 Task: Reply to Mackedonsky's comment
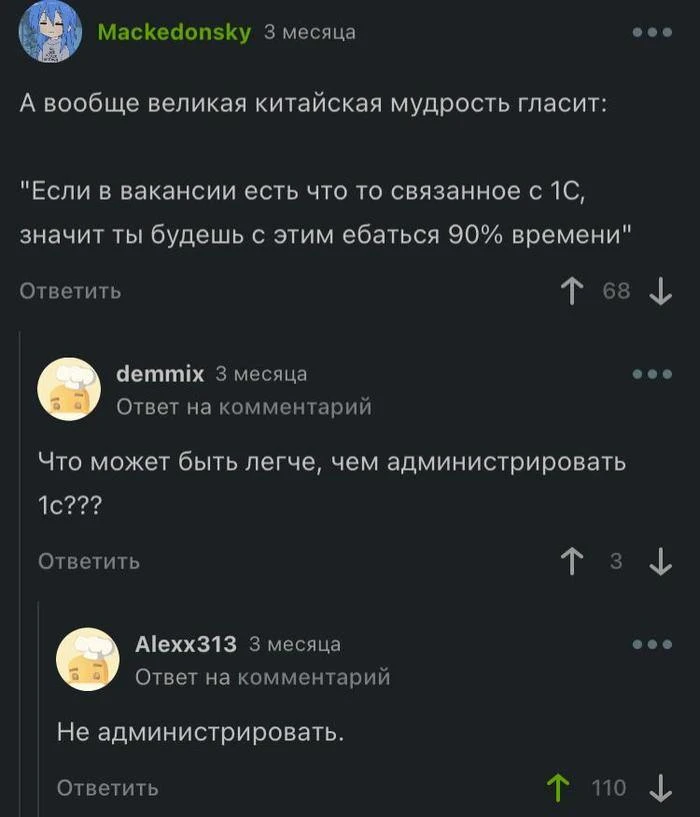pos(71,291)
